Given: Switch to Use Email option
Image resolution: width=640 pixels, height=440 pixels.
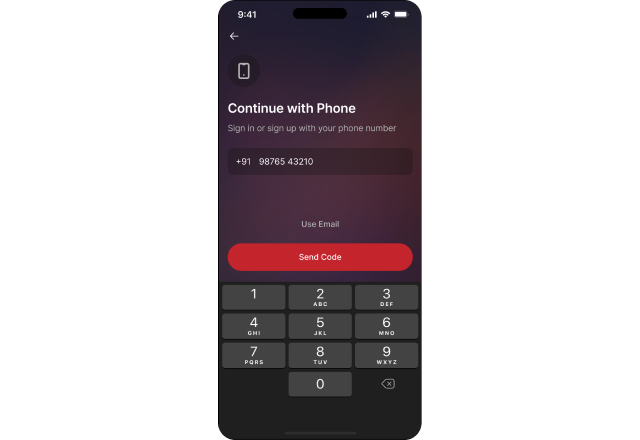Looking at the screenshot, I should pyautogui.click(x=320, y=224).
